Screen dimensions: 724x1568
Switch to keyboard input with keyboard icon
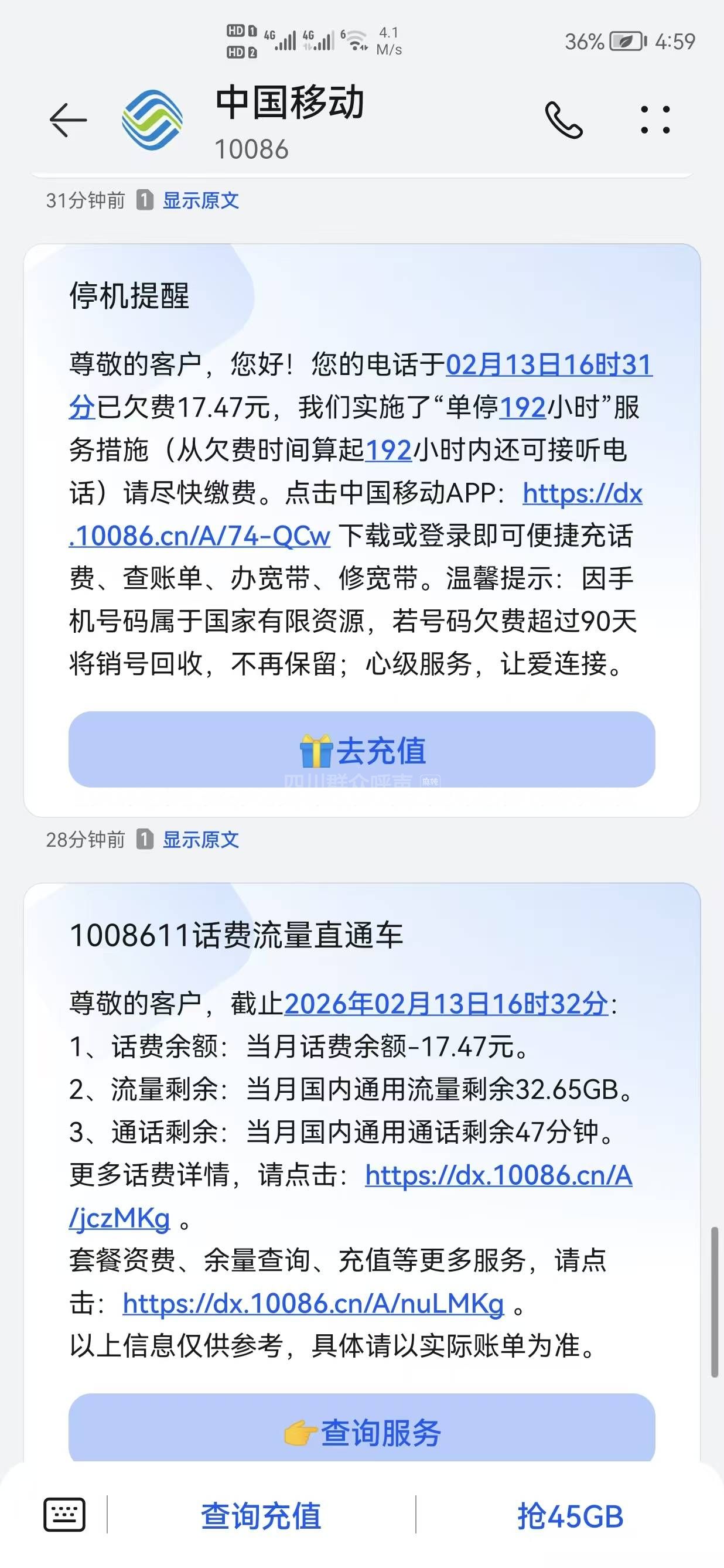64,1515
